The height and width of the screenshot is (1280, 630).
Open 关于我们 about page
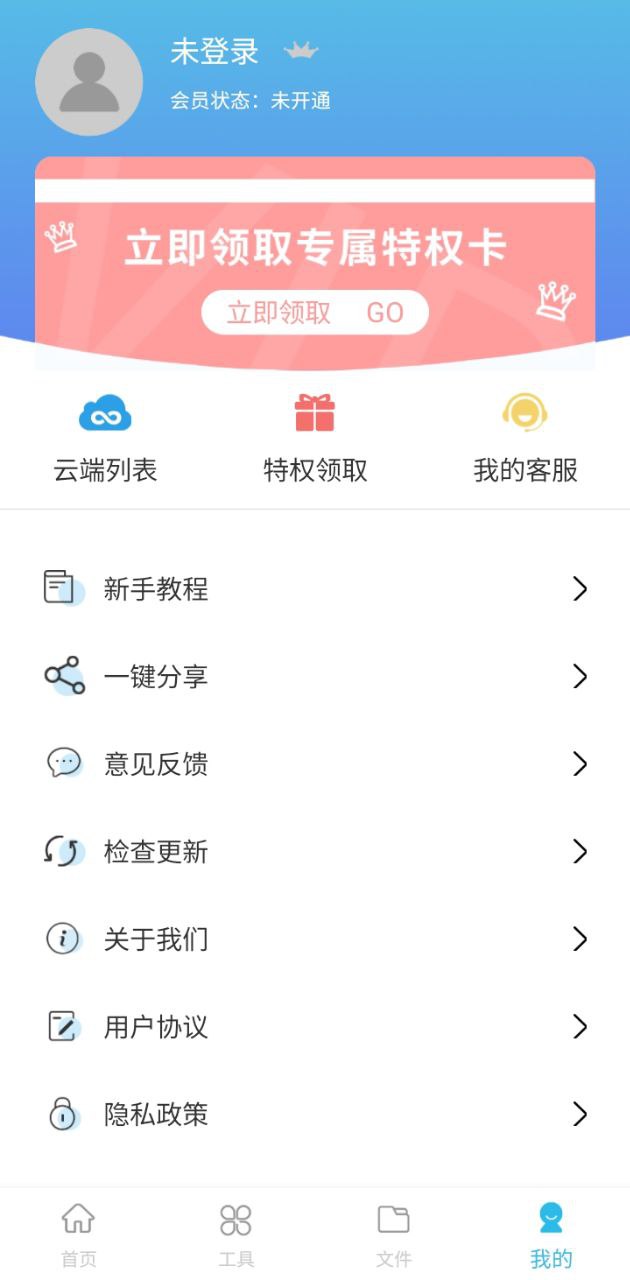315,939
